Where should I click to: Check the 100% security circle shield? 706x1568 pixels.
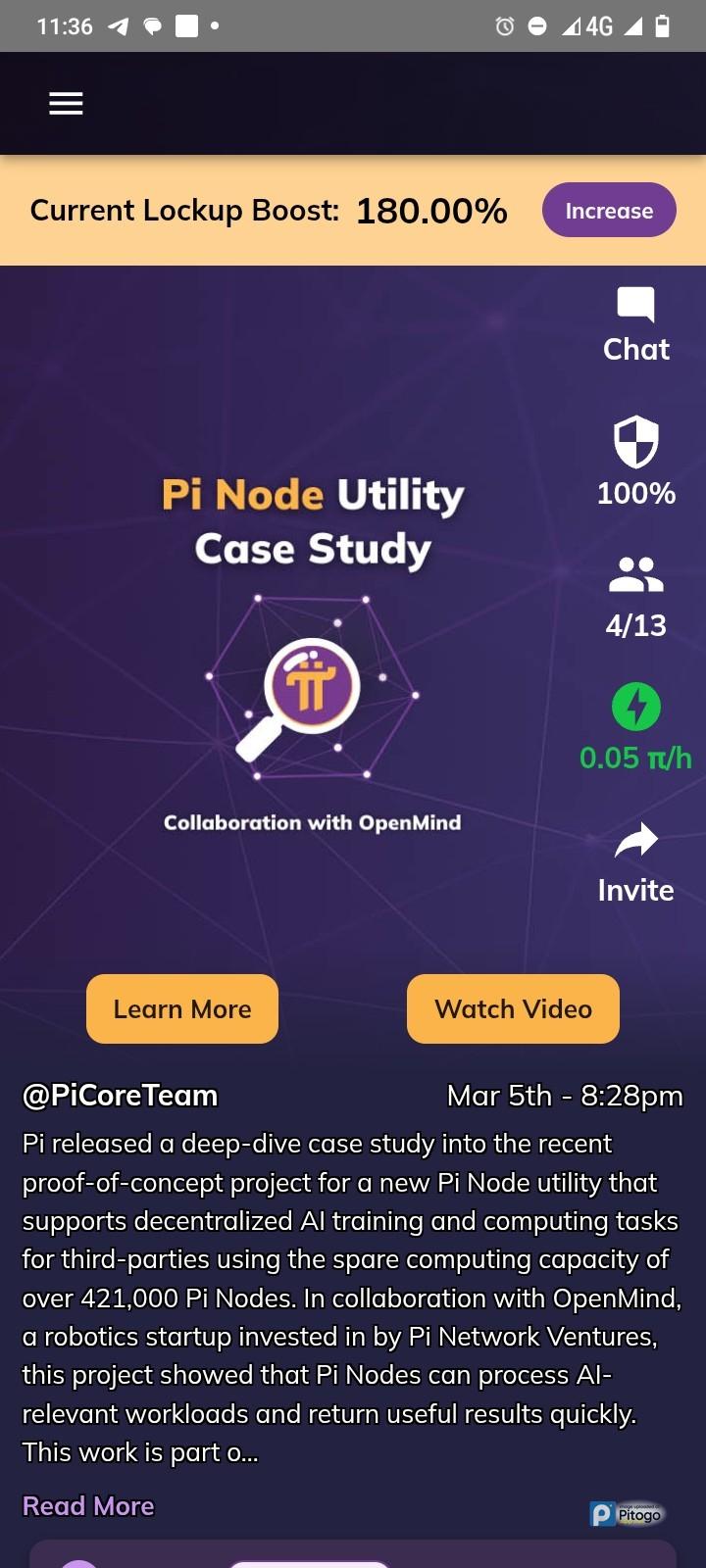click(635, 461)
